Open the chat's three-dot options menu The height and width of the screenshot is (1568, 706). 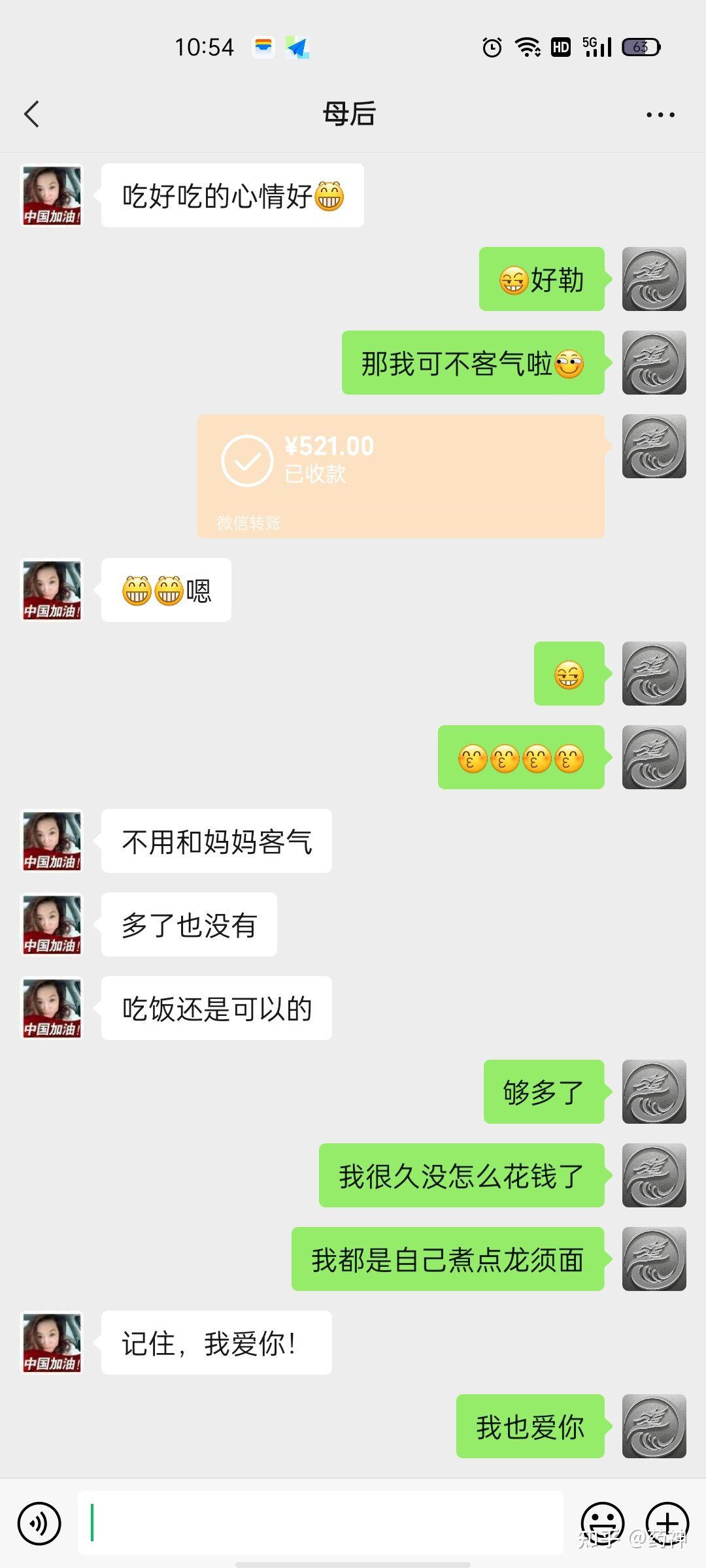point(660,115)
